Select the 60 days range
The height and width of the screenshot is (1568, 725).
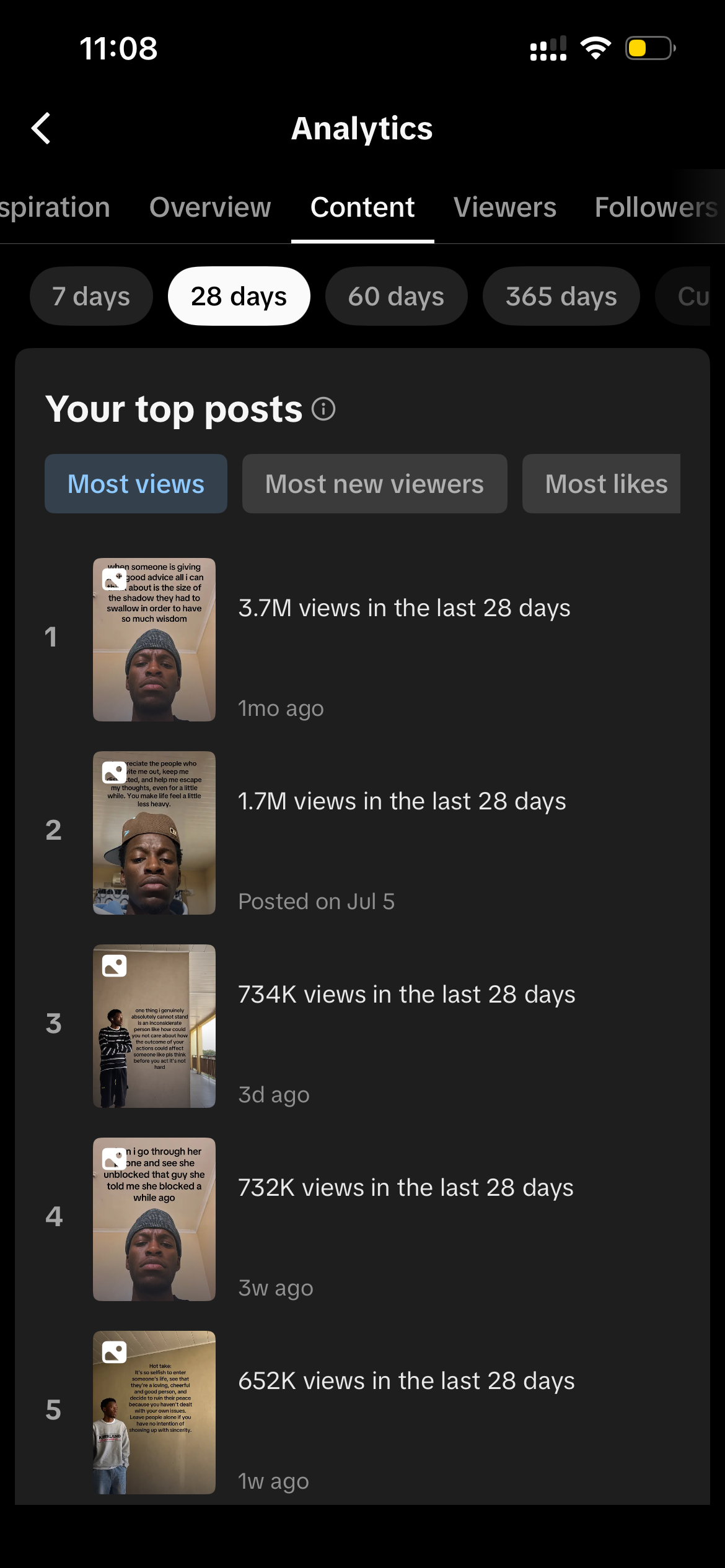396,296
